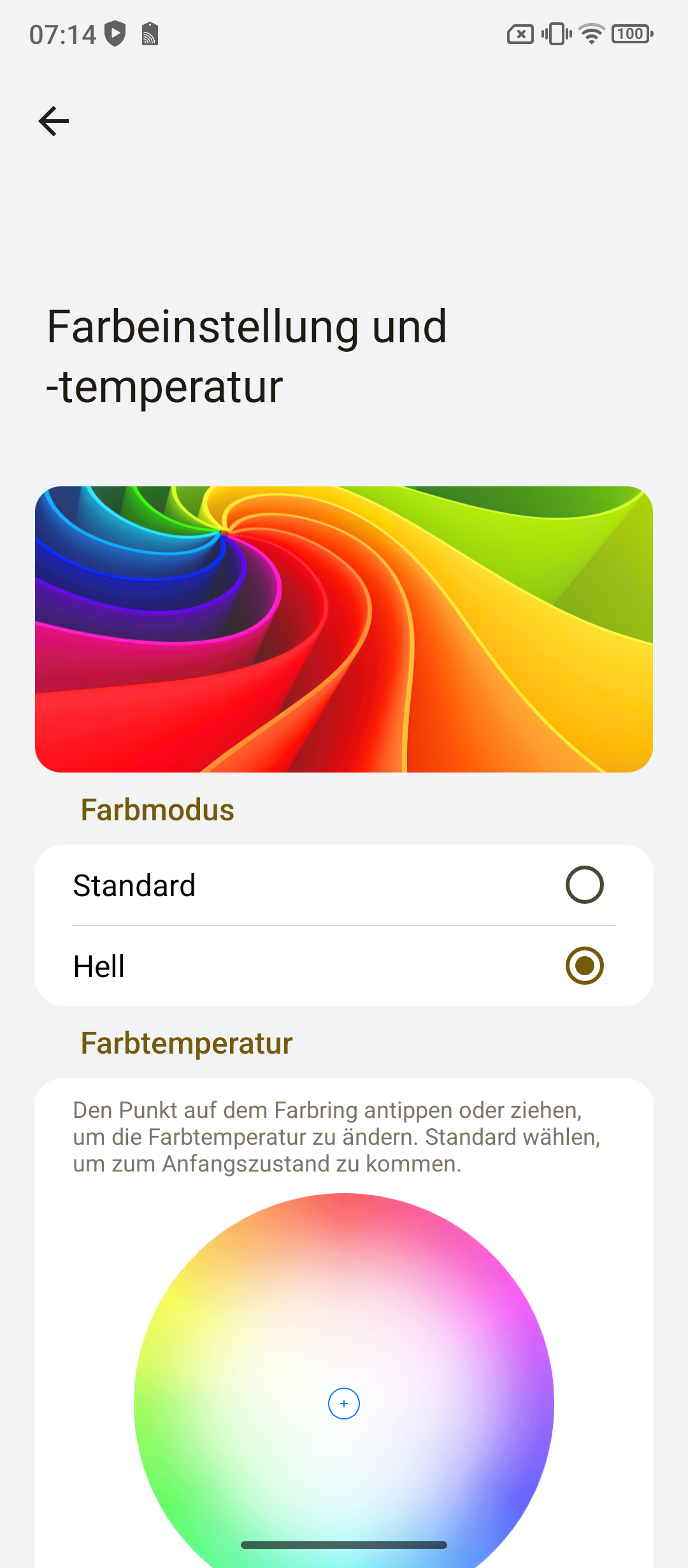Go back using the arrow icon
Screen dimensions: 688x1568
pos(54,121)
